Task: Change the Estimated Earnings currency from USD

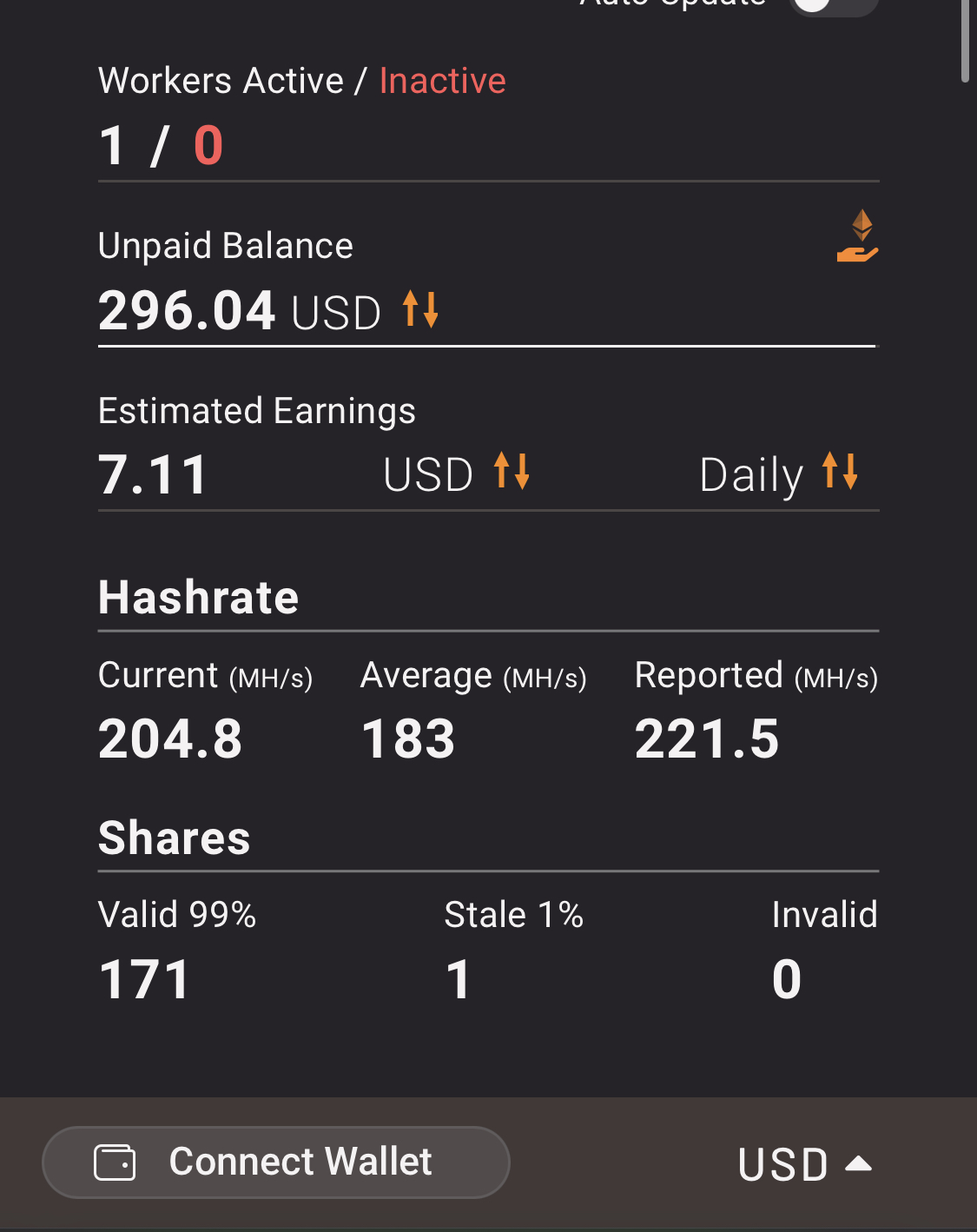Action: [512, 473]
